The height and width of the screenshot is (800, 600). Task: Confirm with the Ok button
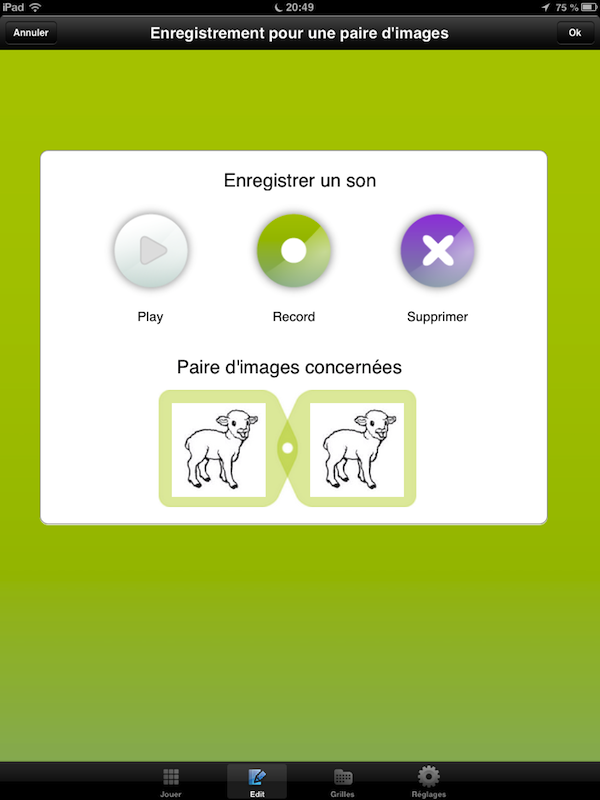click(574, 32)
